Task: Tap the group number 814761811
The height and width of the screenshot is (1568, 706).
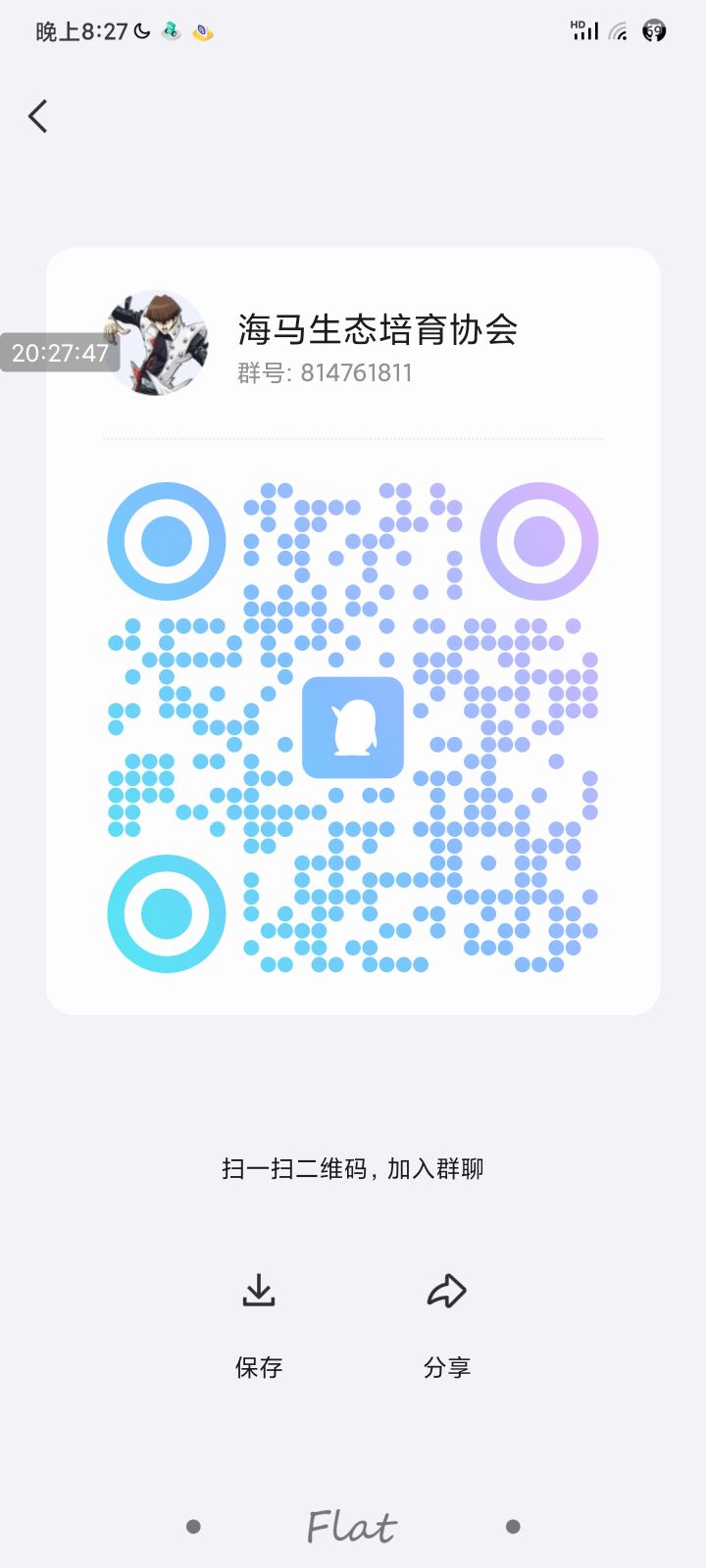Action: click(325, 373)
